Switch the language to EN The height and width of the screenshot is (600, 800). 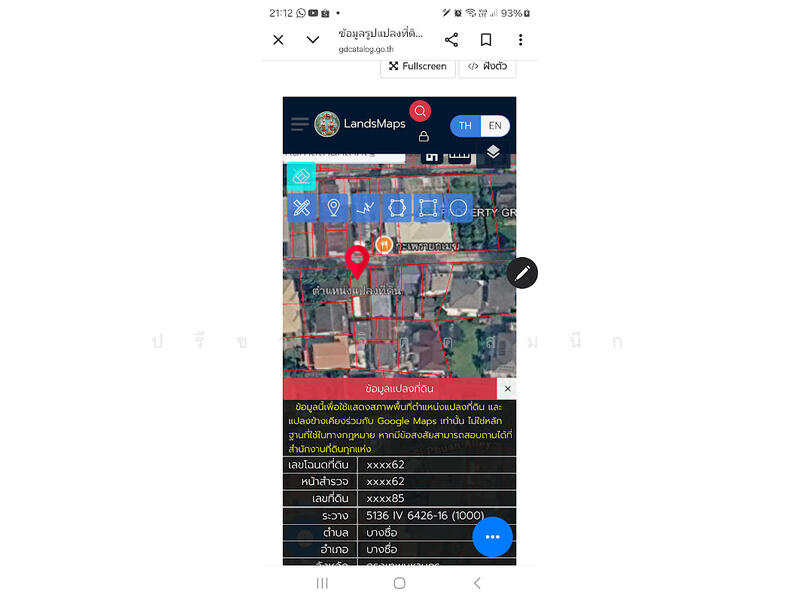tap(494, 126)
